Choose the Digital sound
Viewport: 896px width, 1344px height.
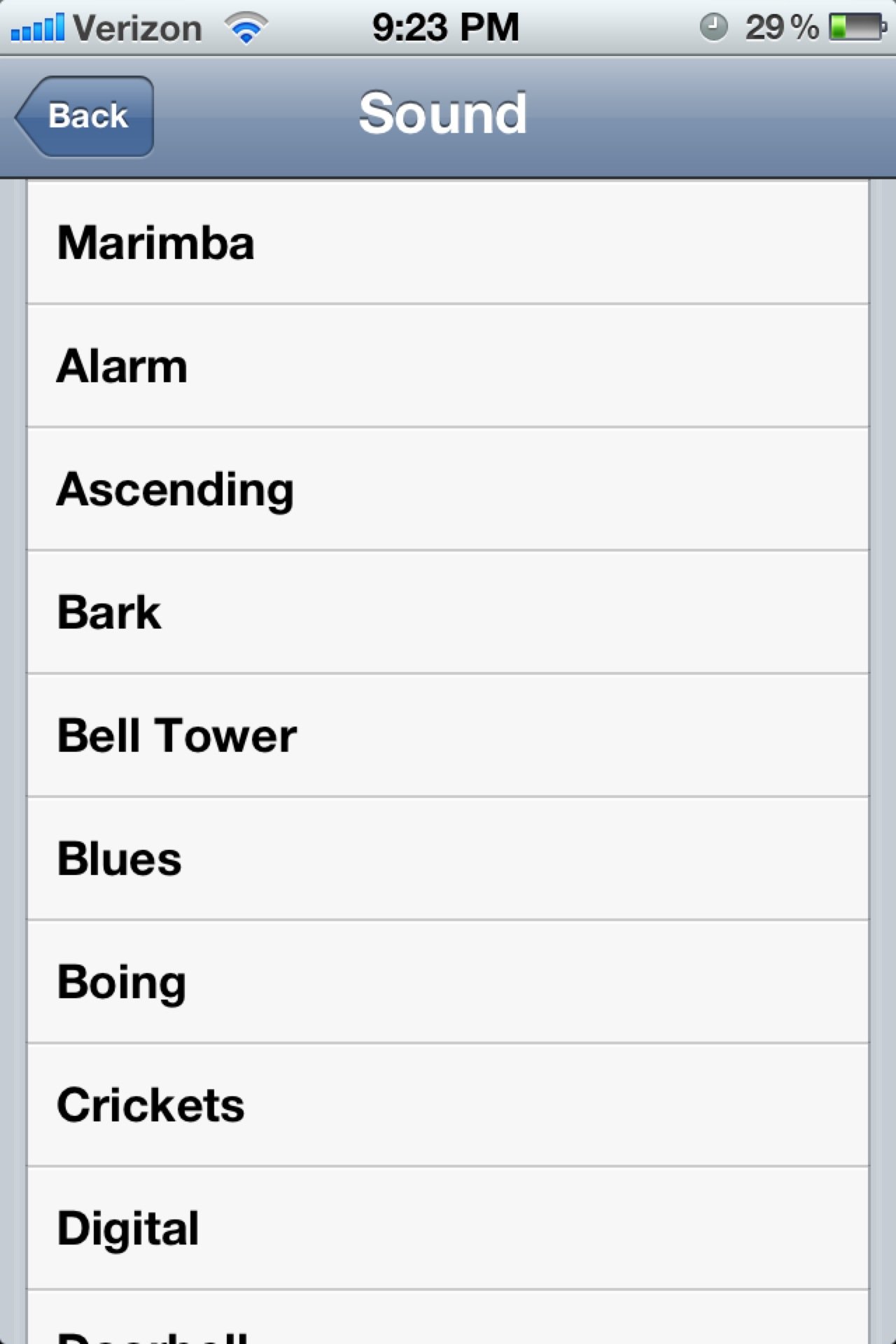click(x=448, y=1228)
